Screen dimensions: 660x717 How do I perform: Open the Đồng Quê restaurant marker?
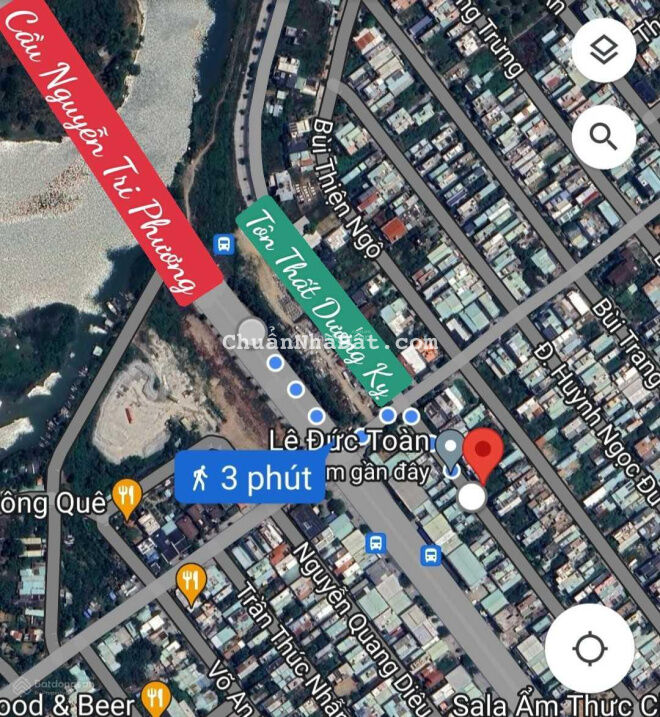[x=126, y=496]
